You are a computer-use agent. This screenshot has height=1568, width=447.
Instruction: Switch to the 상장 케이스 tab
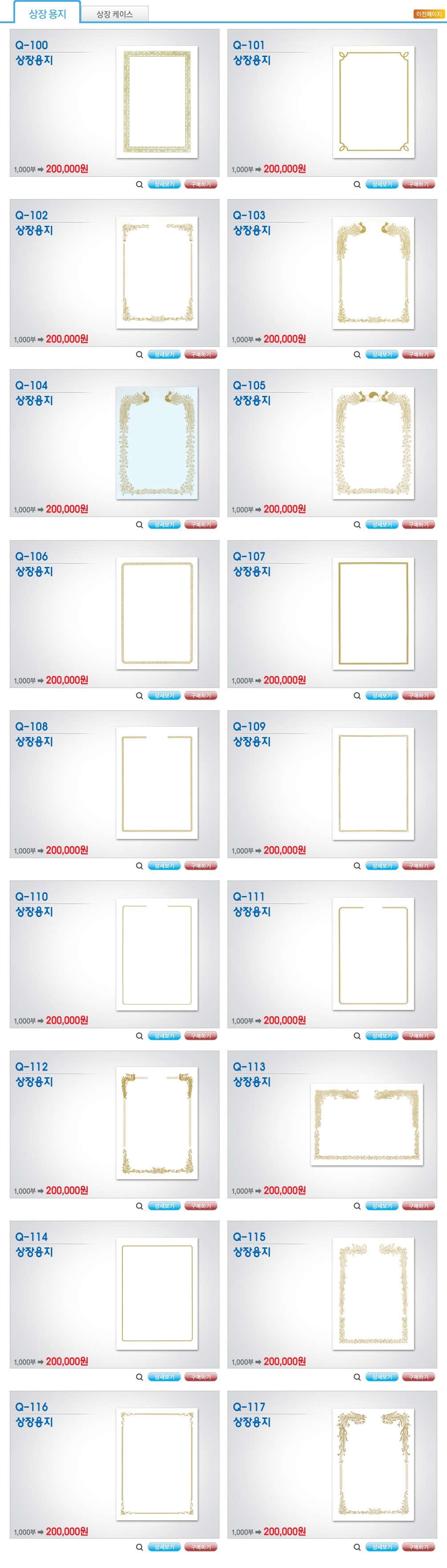[114, 14]
